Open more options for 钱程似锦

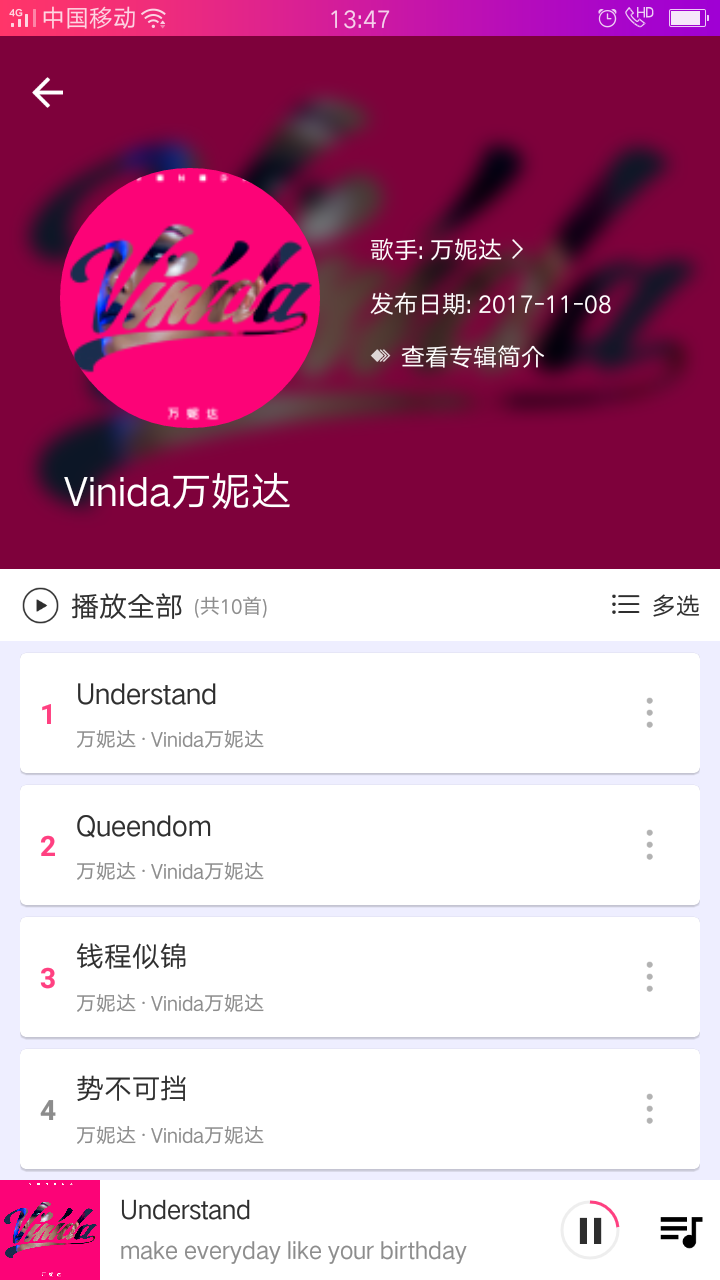click(x=649, y=977)
